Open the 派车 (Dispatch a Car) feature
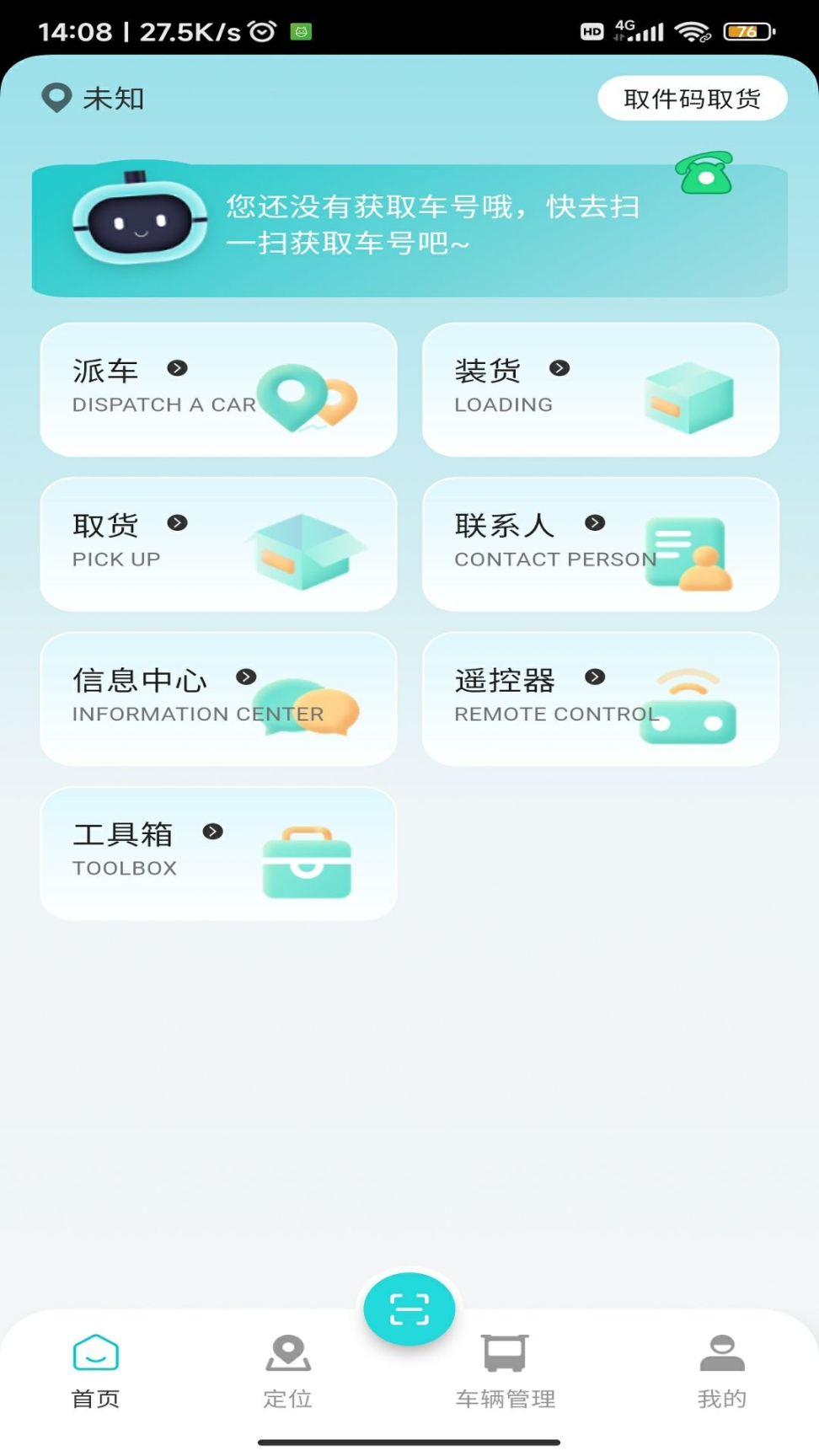Image resolution: width=819 pixels, height=1456 pixels. [x=217, y=389]
